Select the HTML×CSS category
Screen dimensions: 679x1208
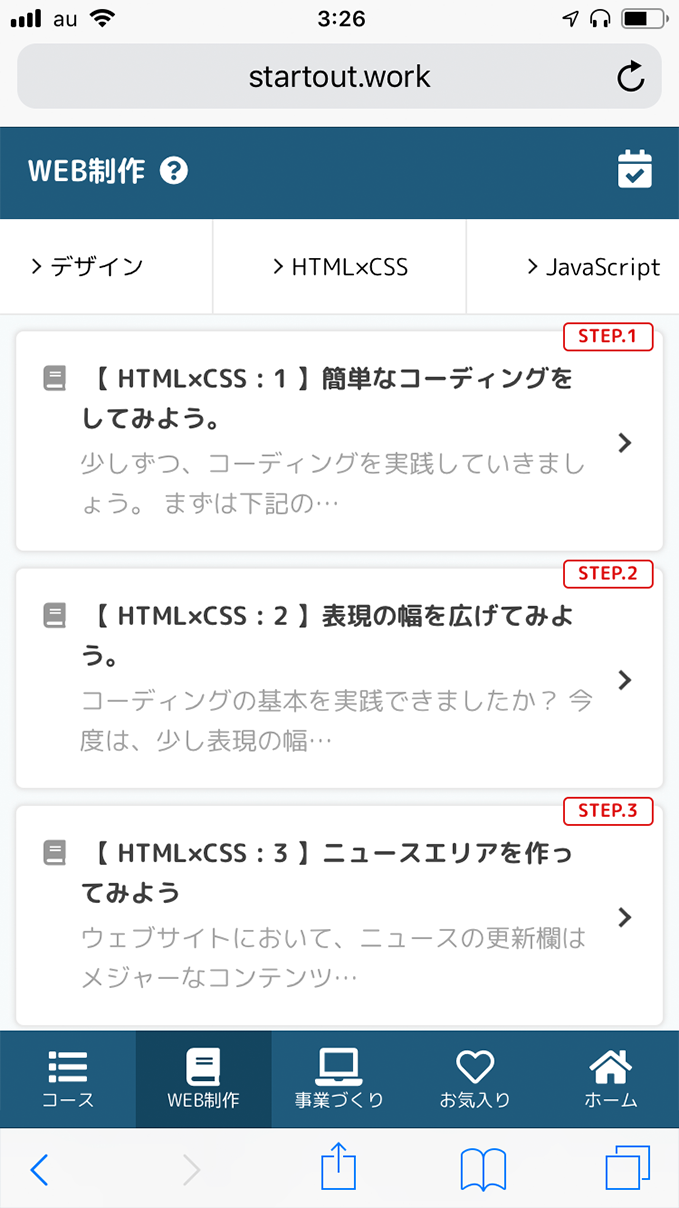point(340,267)
